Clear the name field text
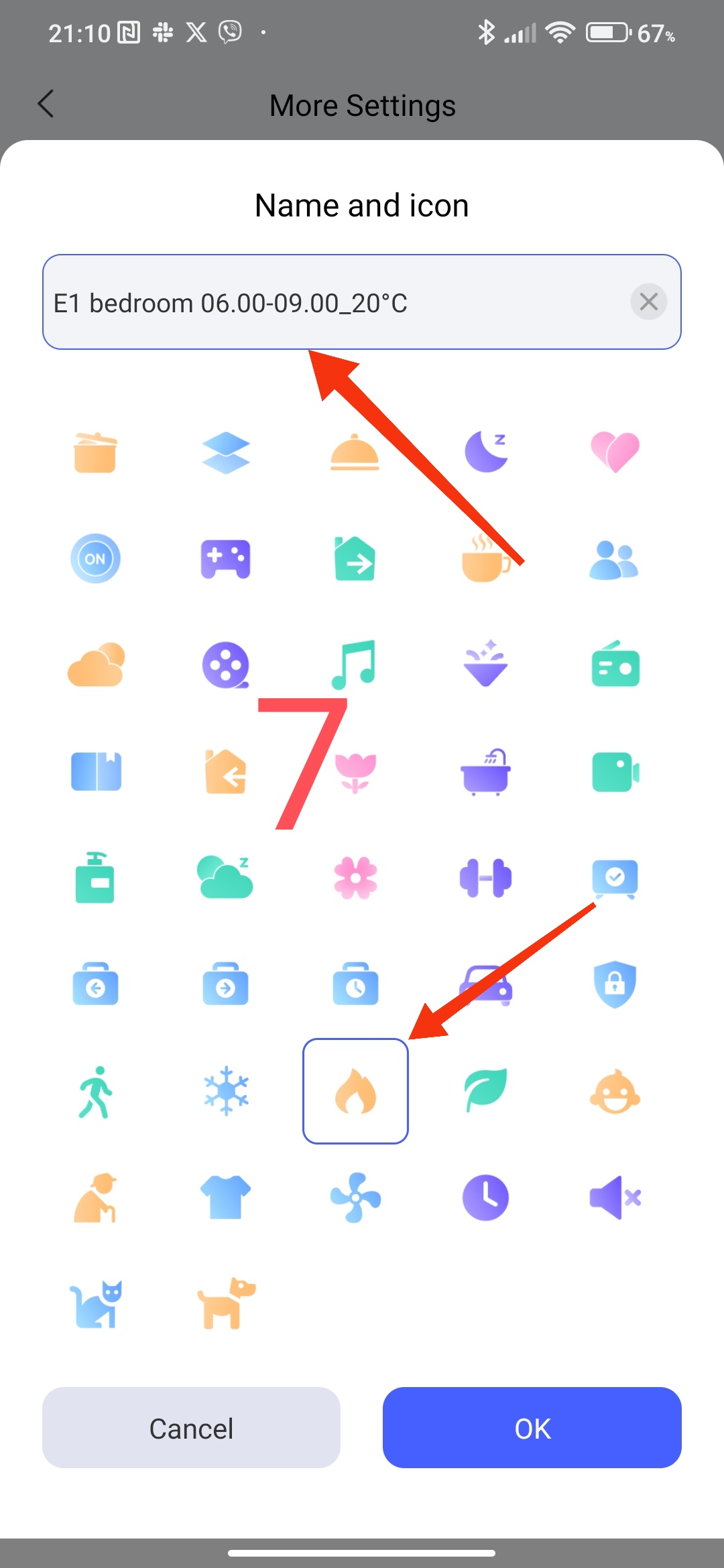The image size is (724, 1568). pos(648,302)
